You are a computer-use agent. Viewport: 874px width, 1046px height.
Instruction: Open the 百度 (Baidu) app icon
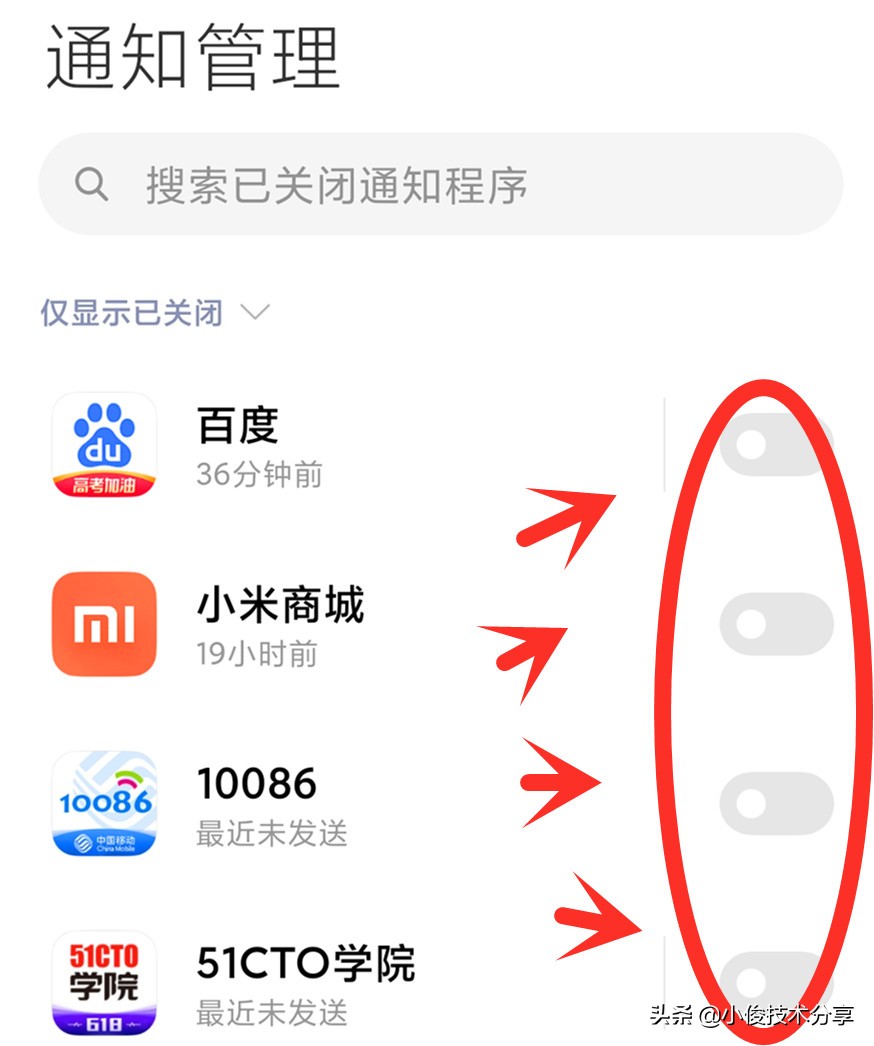(x=105, y=445)
